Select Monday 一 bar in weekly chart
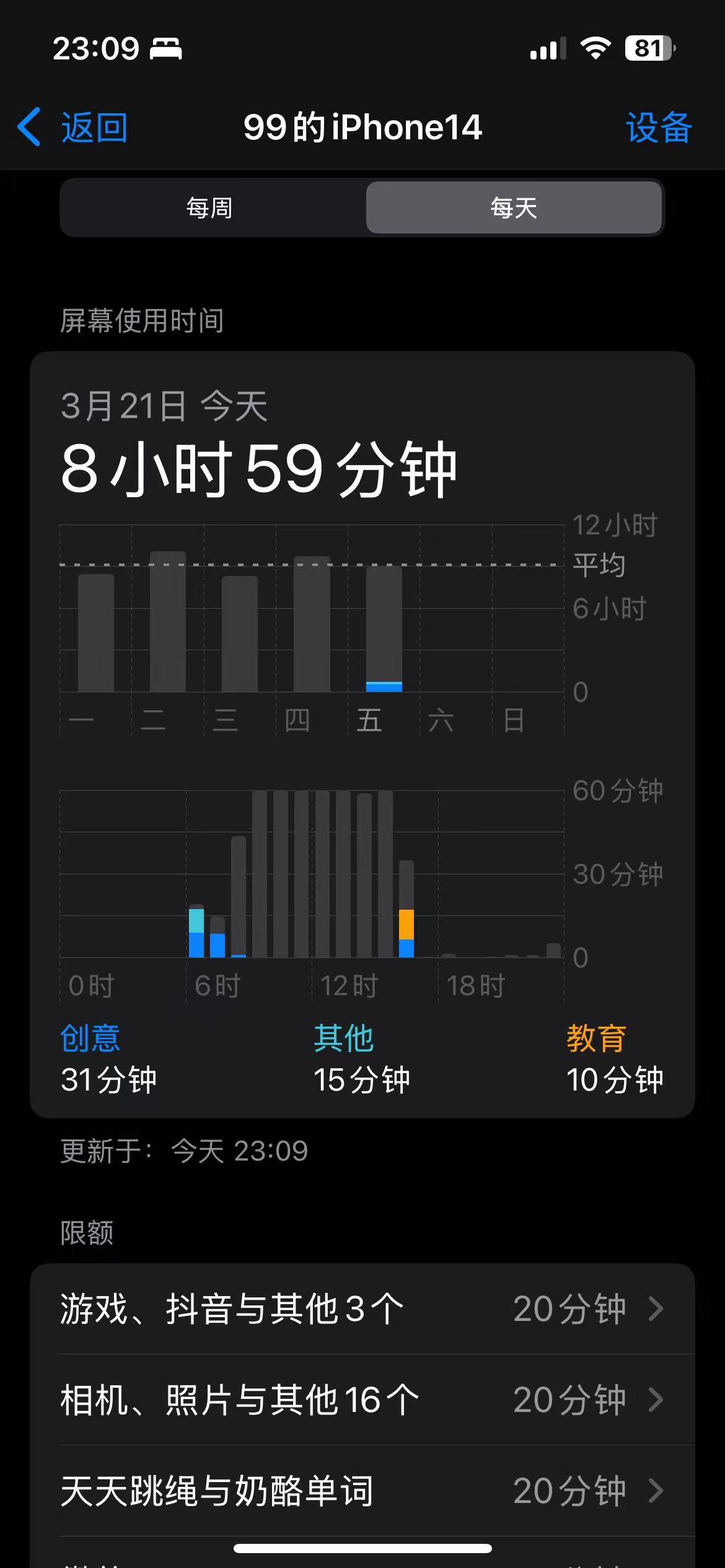725x1568 pixels. pos(95,632)
